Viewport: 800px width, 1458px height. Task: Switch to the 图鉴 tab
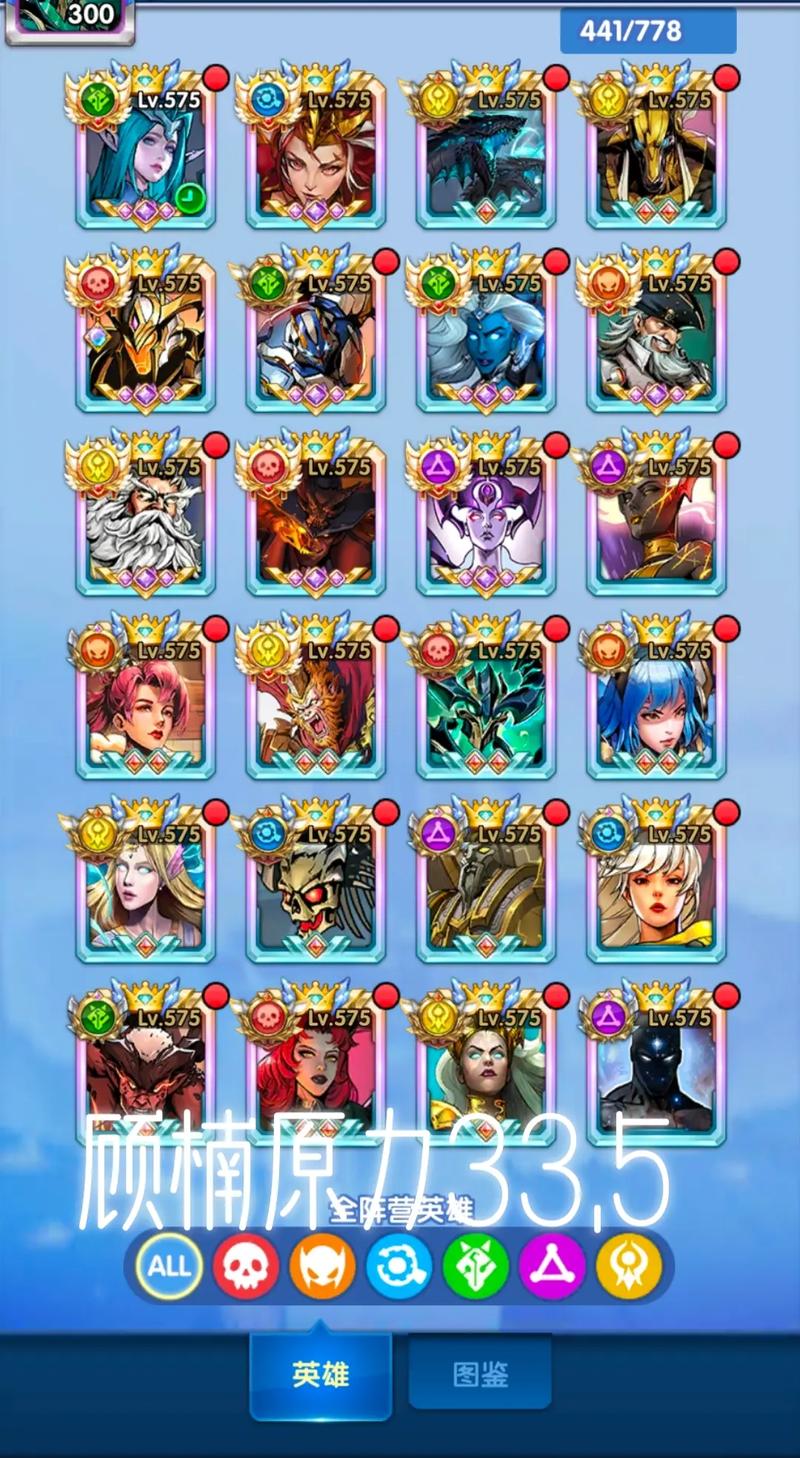pos(480,1375)
